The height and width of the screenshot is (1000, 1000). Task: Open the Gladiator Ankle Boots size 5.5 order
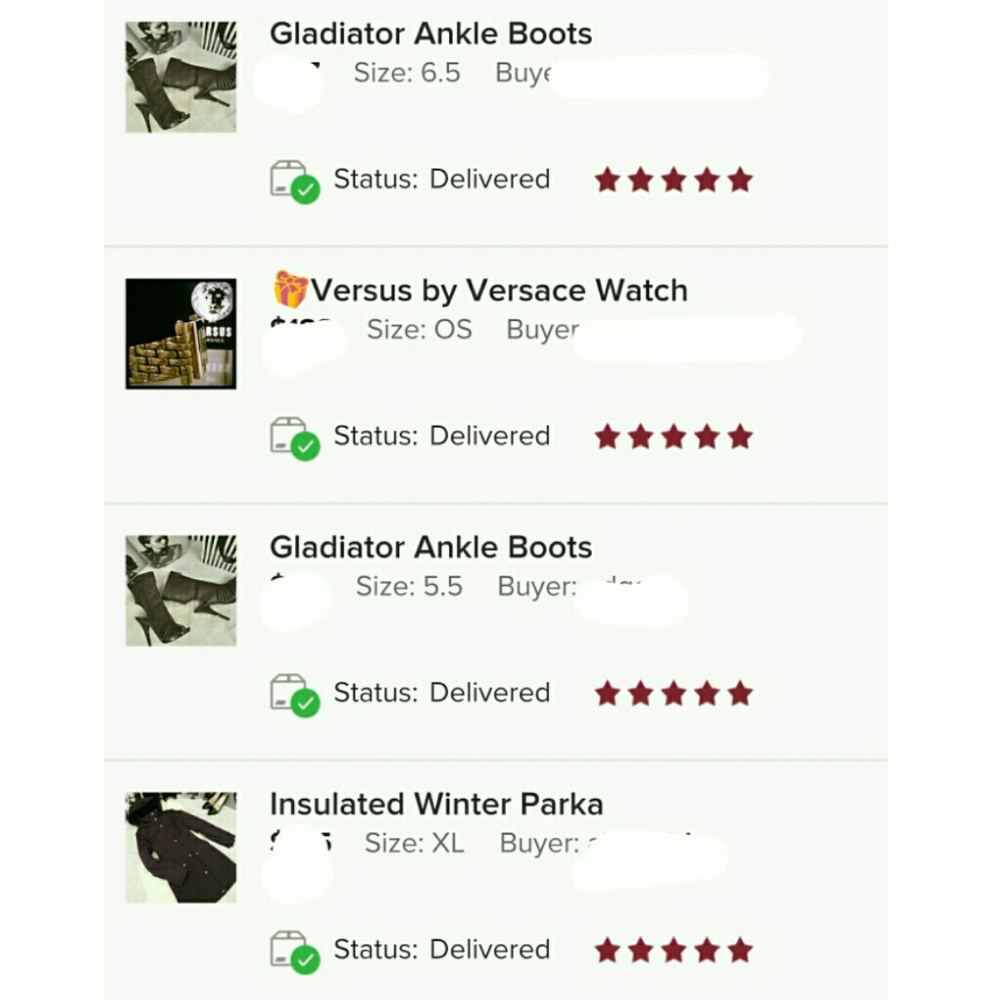[x=430, y=548]
